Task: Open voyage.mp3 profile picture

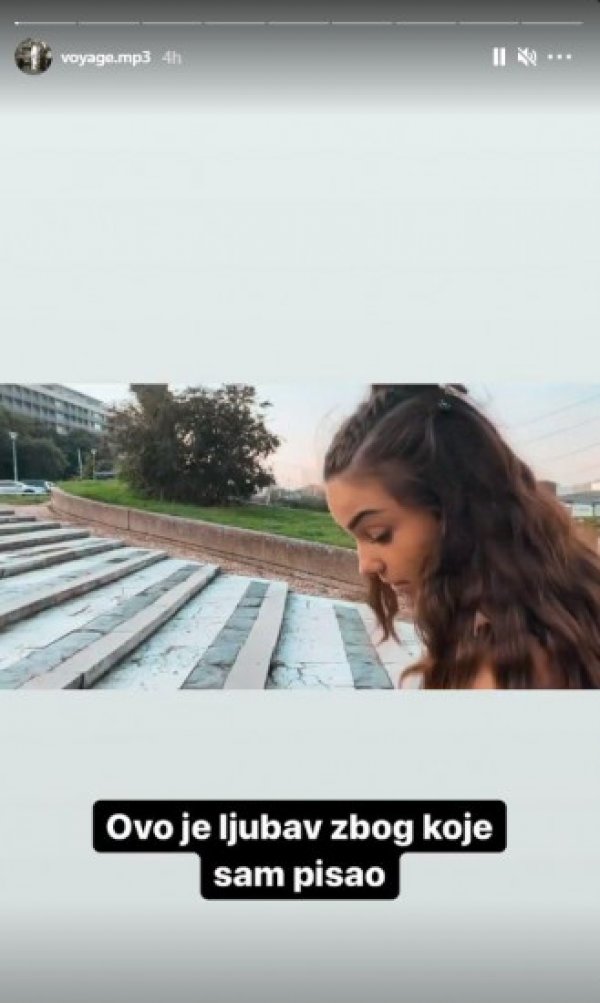Action: pos(33,57)
